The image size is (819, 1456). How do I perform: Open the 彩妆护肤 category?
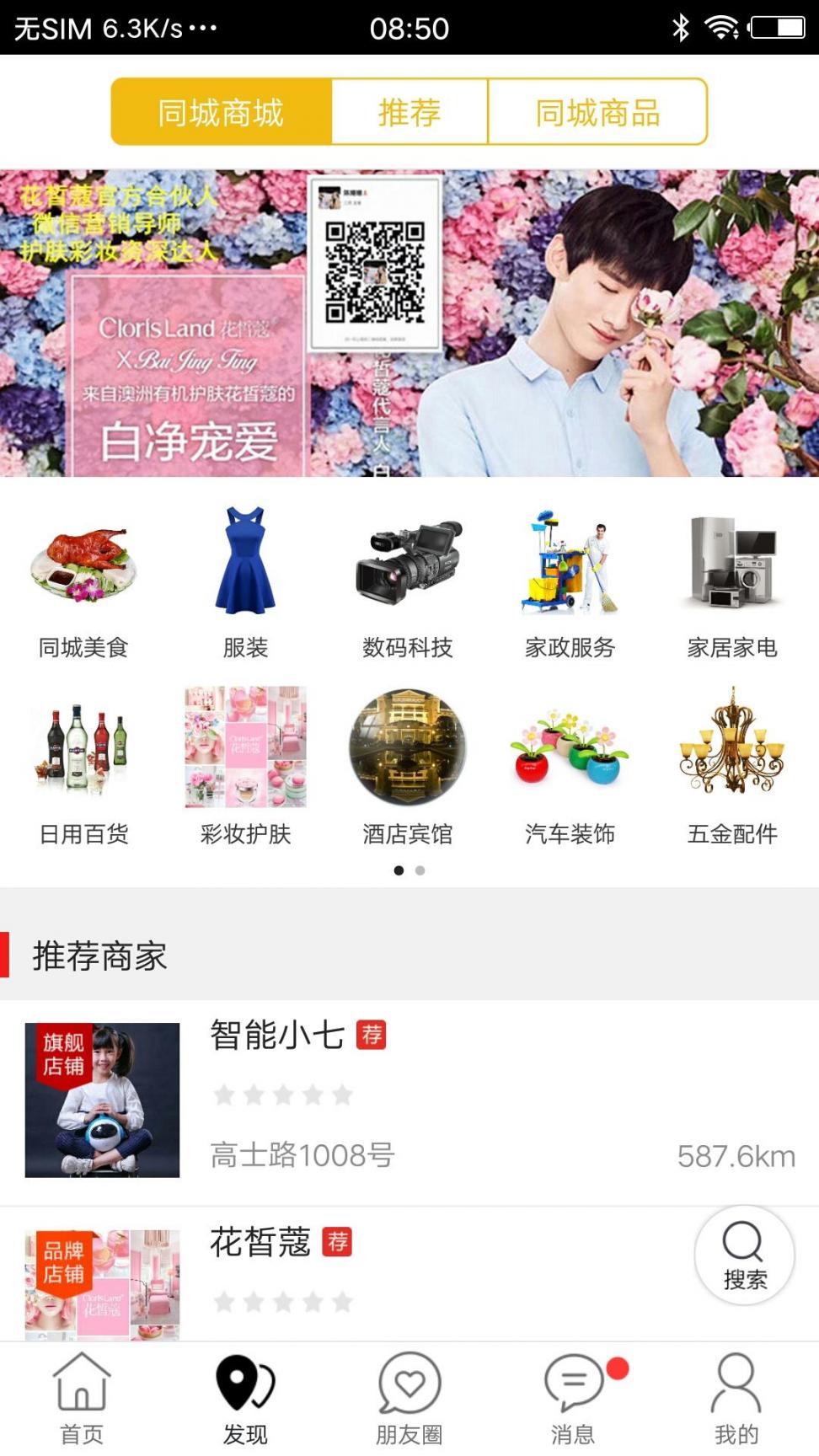[245, 767]
